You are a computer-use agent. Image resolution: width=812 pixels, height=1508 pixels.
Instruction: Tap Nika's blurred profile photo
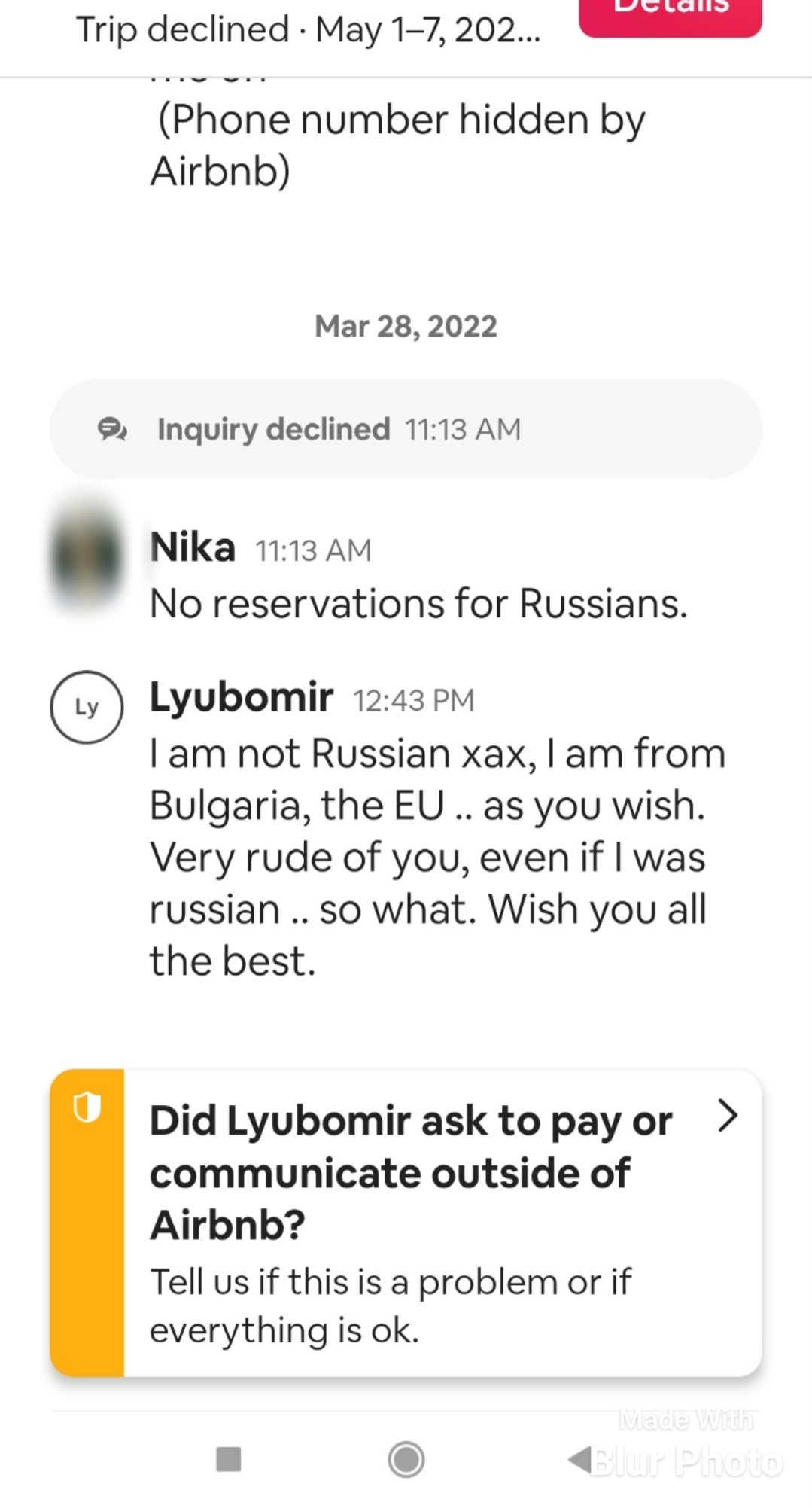coord(87,556)
